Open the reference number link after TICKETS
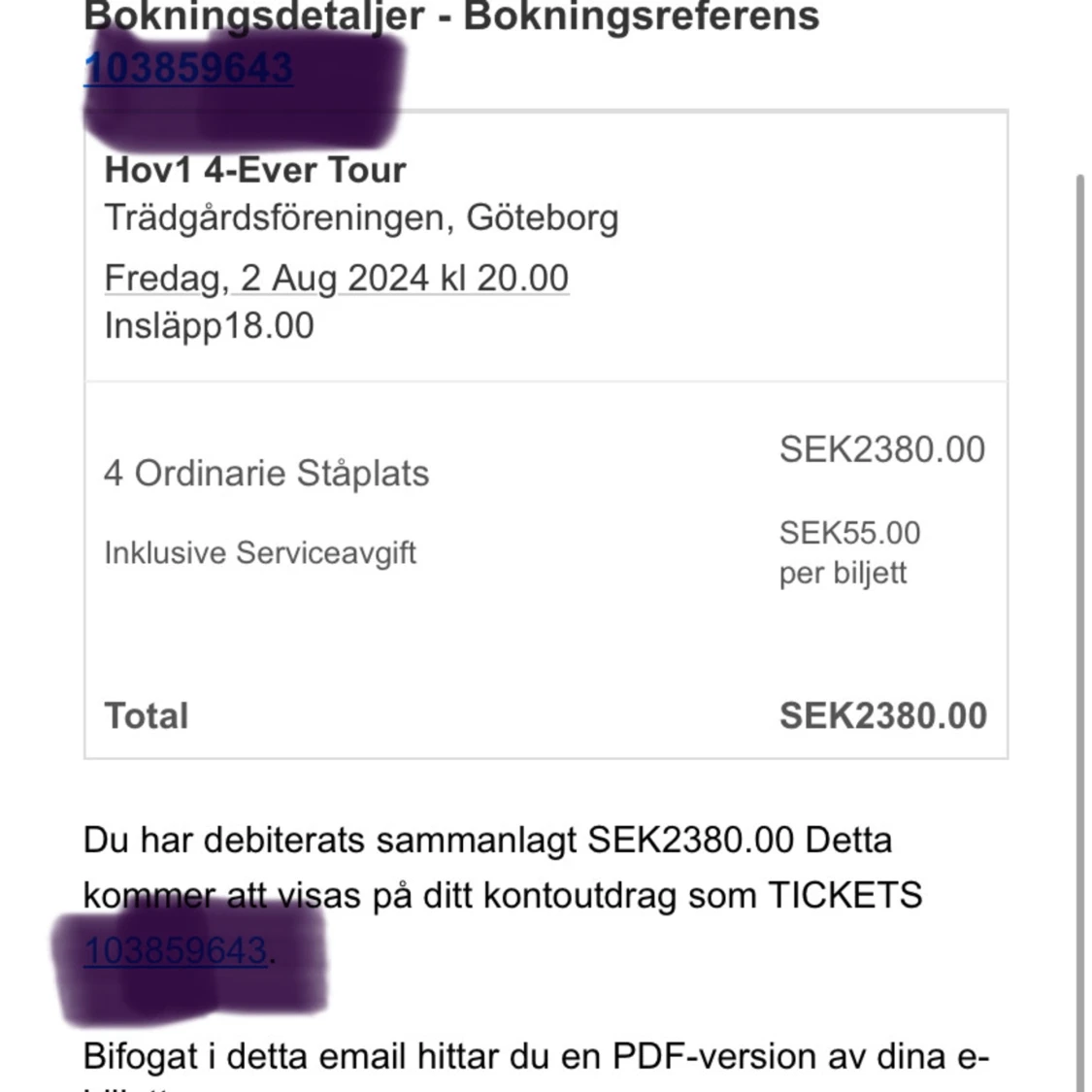Viewport: 1092px width, 1092px height. click(x=175, y=951)
